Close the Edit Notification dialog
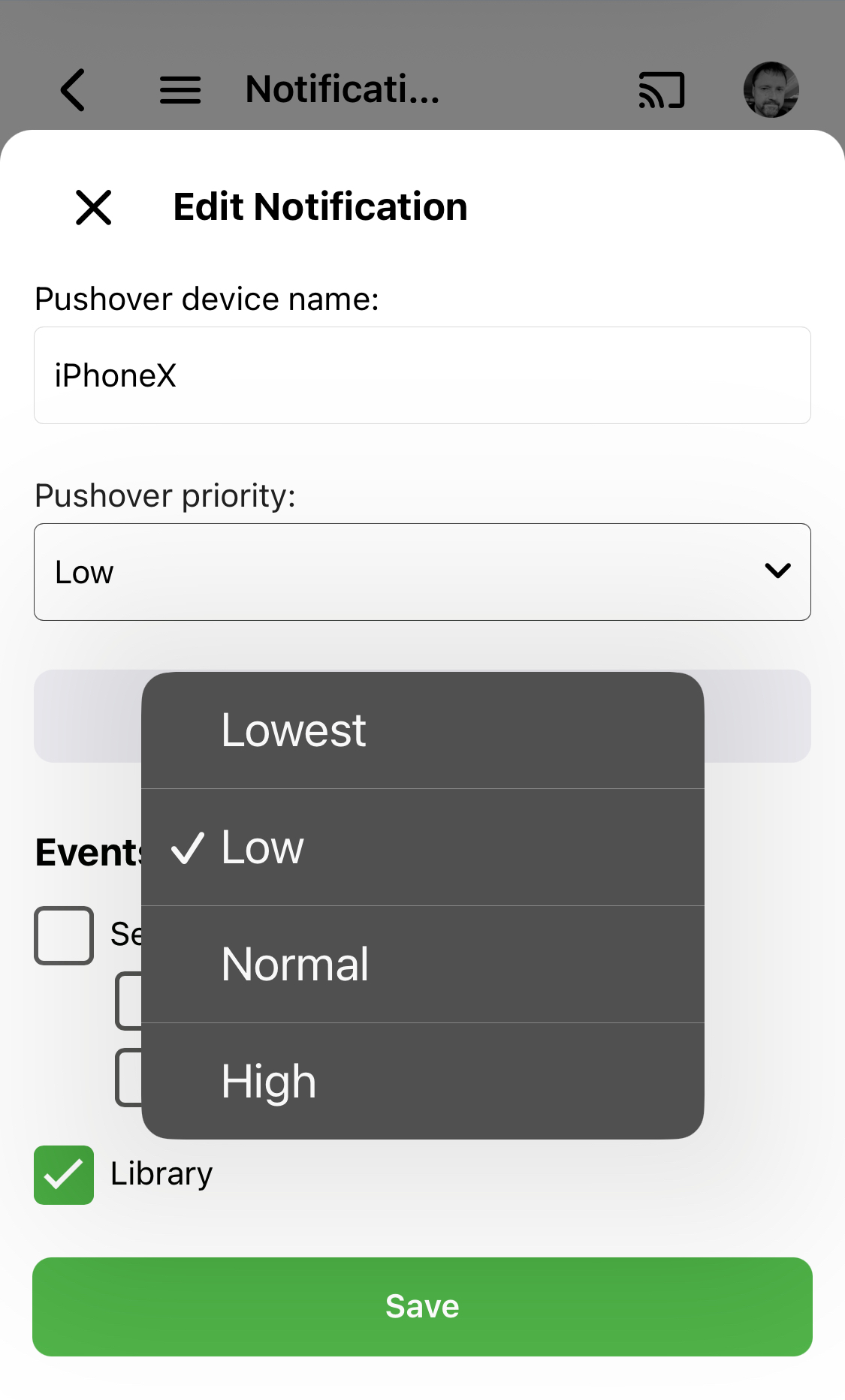Screen dimensions: 845x1400 point(94,207)
